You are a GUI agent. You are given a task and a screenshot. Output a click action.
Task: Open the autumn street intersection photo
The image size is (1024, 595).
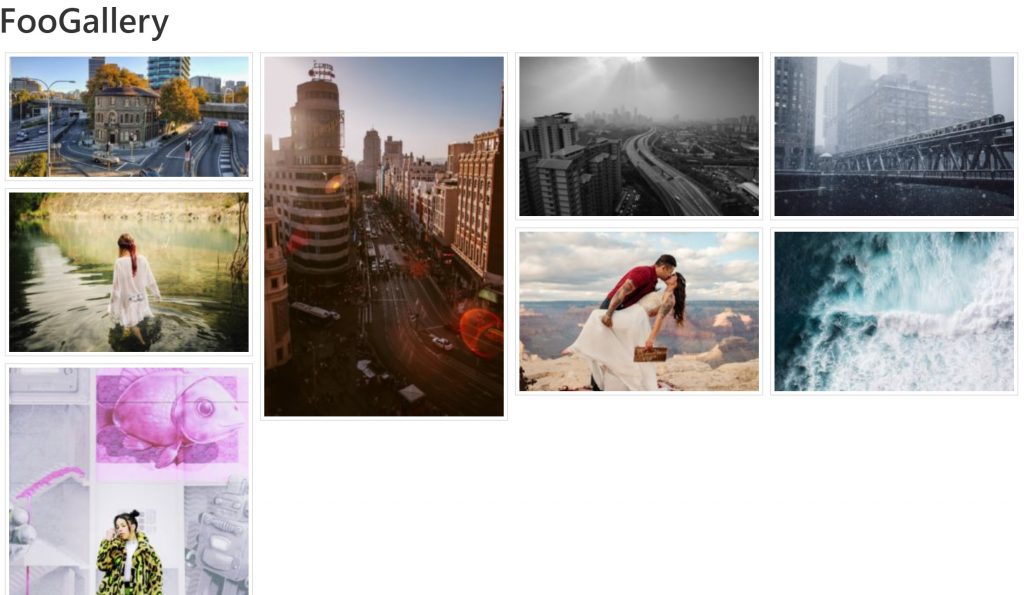tap(129, 116)
